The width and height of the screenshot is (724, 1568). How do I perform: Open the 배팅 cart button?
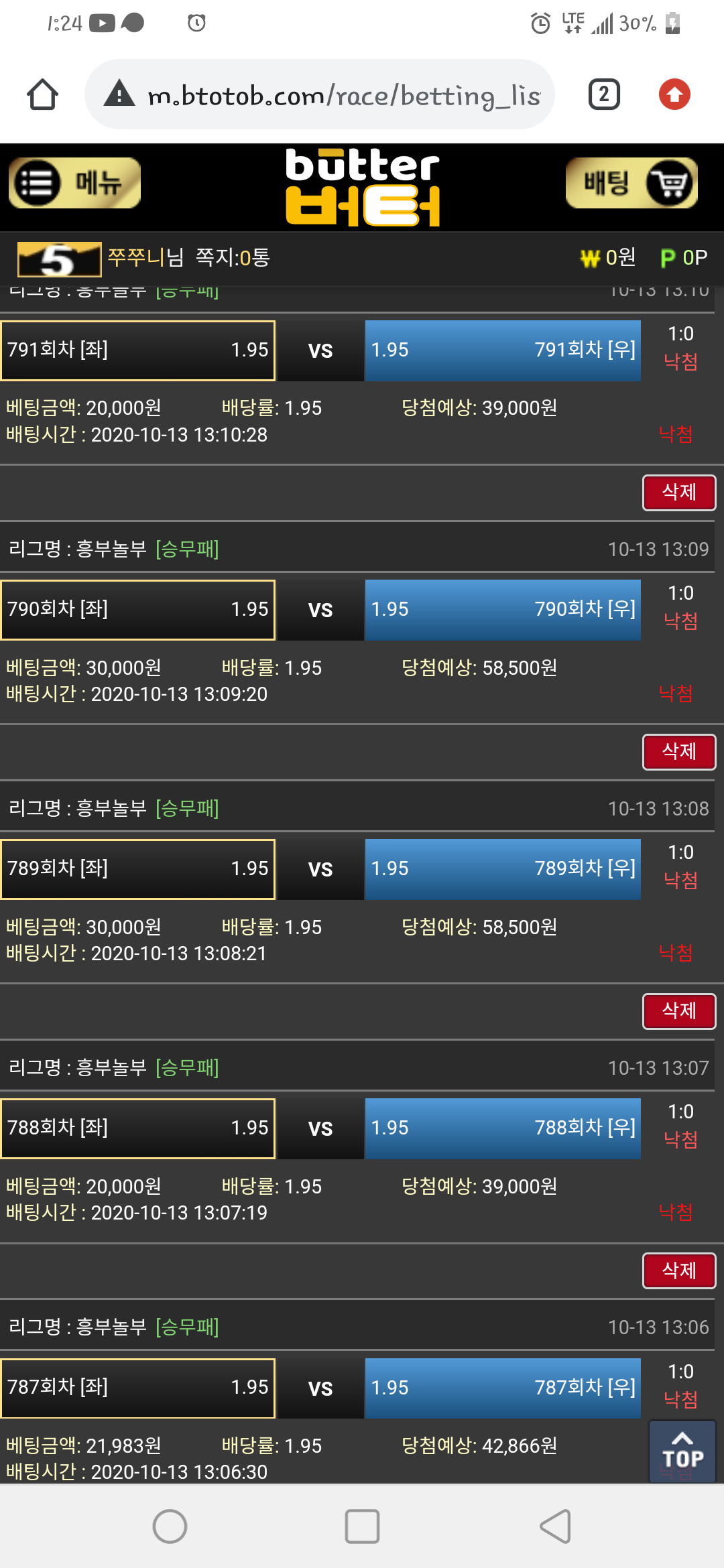coord(631,183)
